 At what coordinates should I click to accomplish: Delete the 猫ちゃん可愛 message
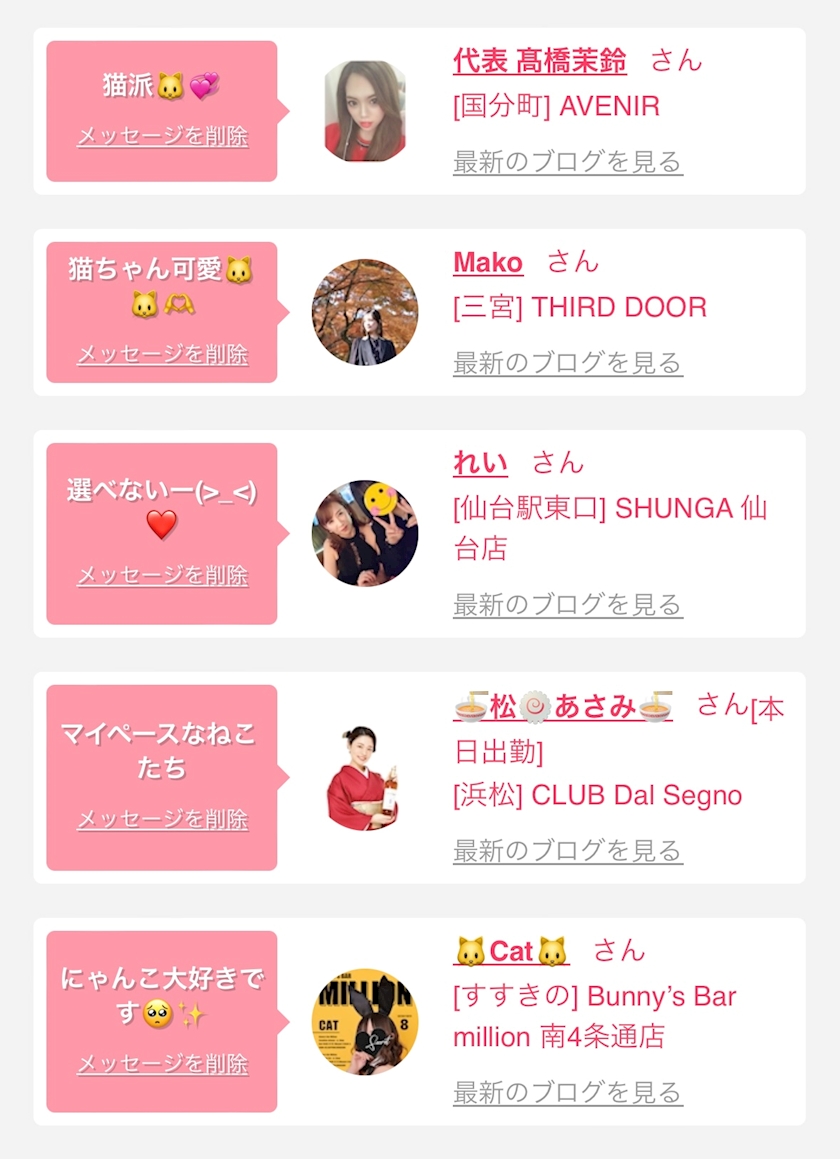163,354
